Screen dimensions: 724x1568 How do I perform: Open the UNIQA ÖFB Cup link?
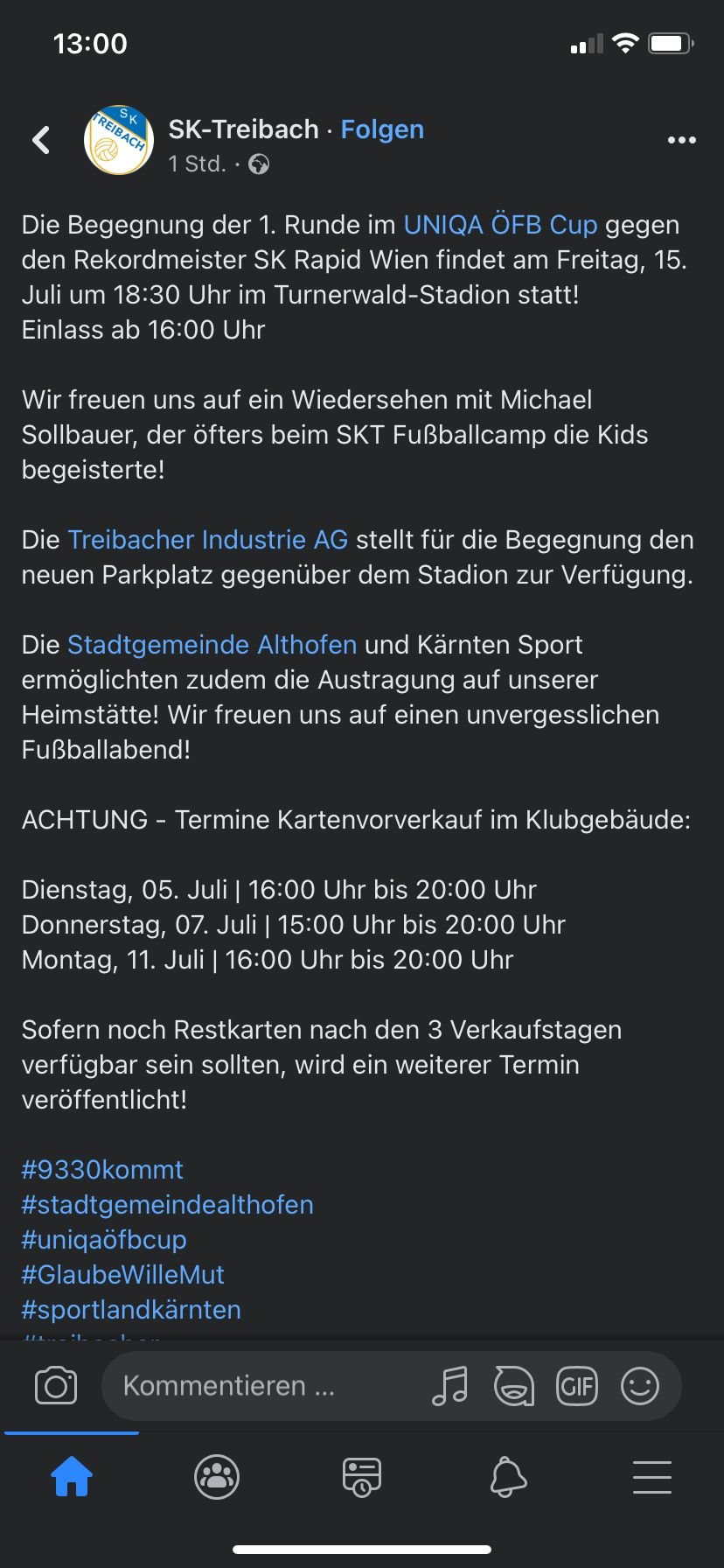coord(500,225)
